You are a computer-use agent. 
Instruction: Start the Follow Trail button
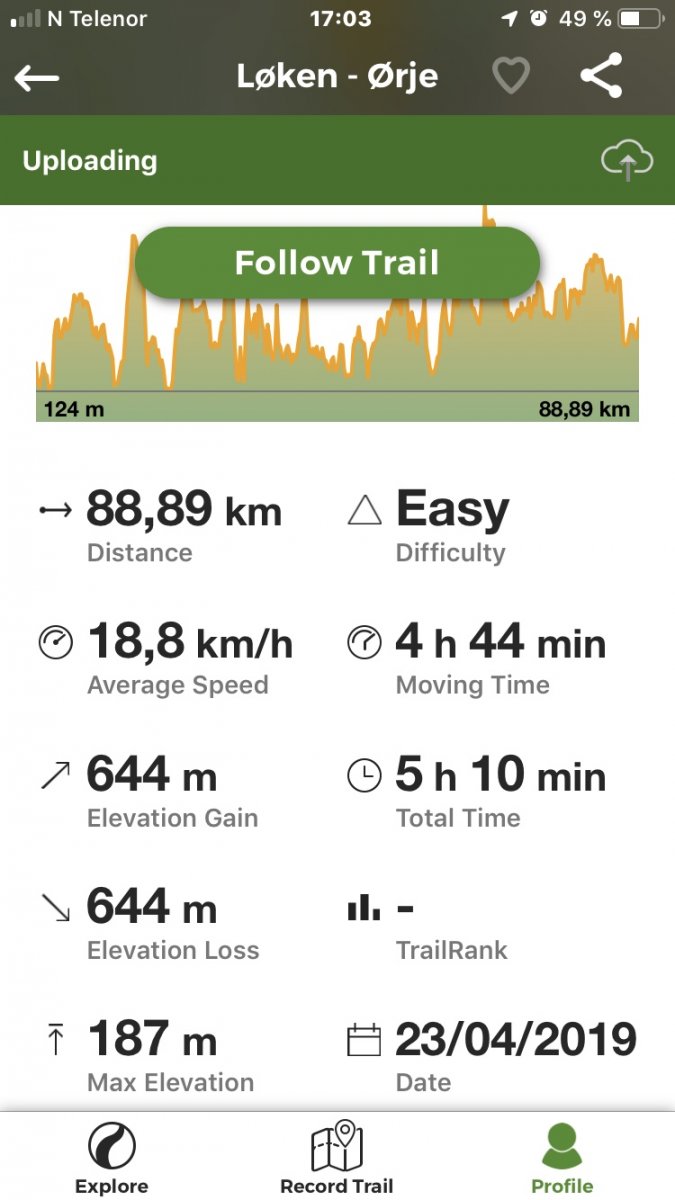click(337, 262)
